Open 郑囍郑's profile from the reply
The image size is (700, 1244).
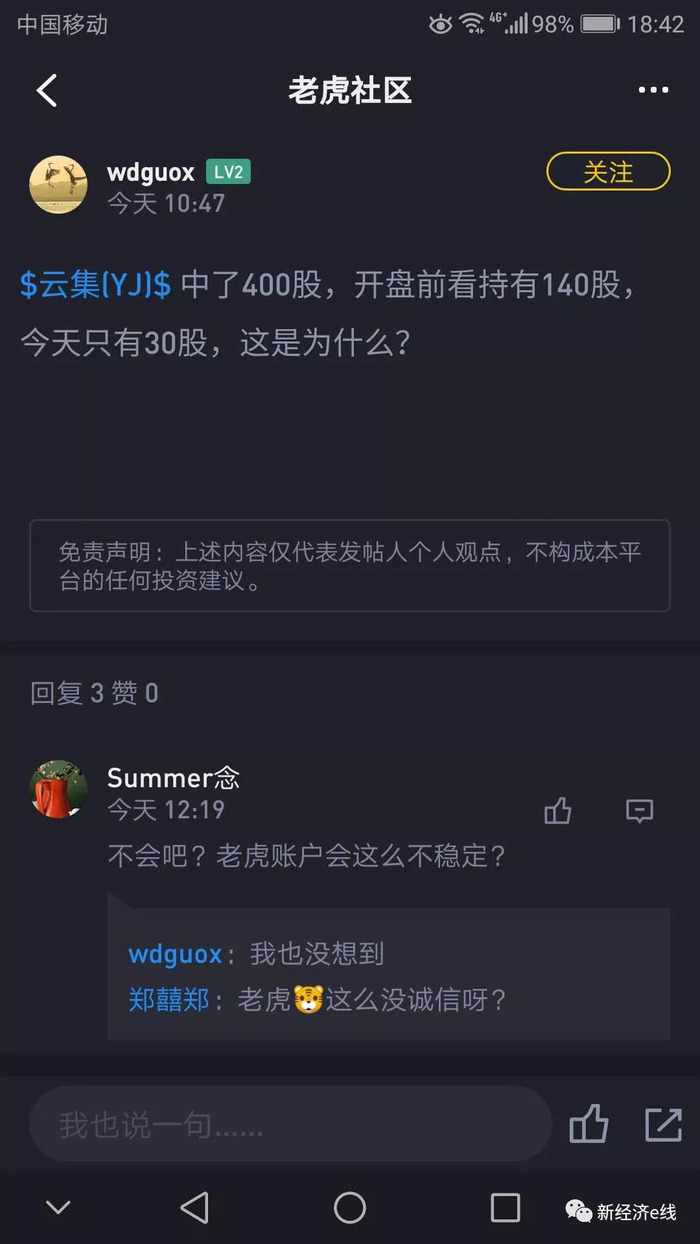coord(169,999)
